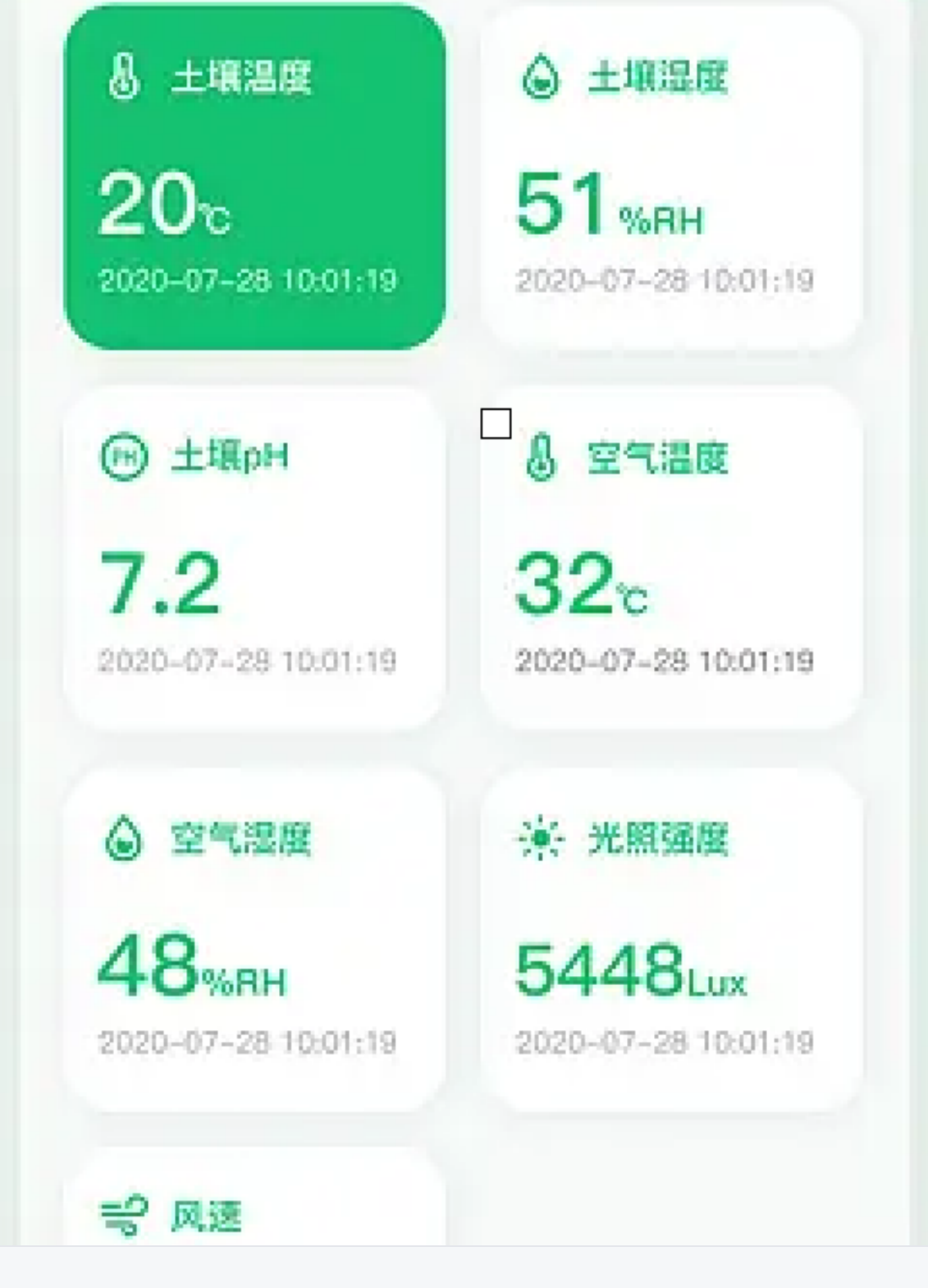Tap the 土壤pH 7.2 card
Image resolution: width=928 pixels, height=1288 pixels.
click(x=254, y=558)
